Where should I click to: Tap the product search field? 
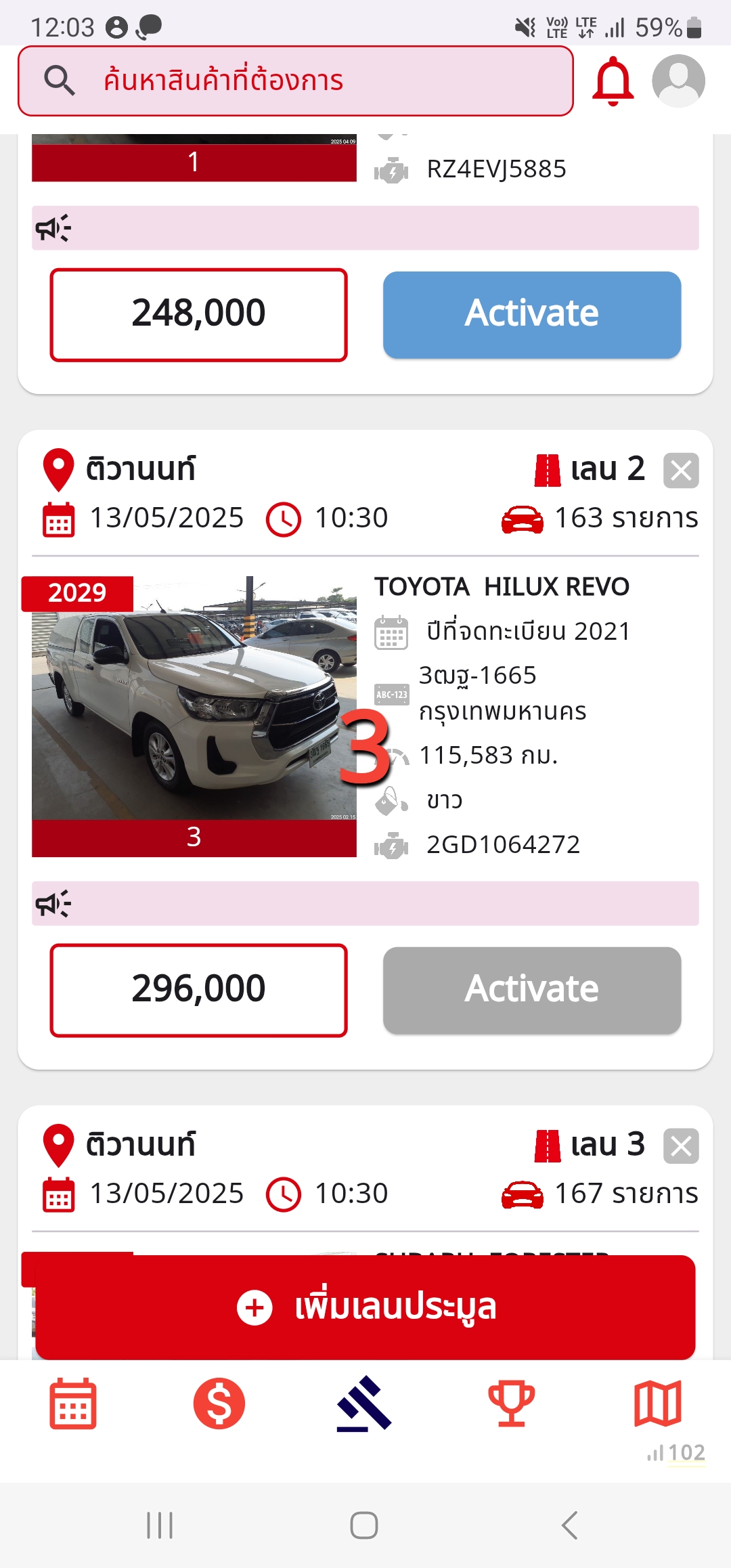point(296,81)
